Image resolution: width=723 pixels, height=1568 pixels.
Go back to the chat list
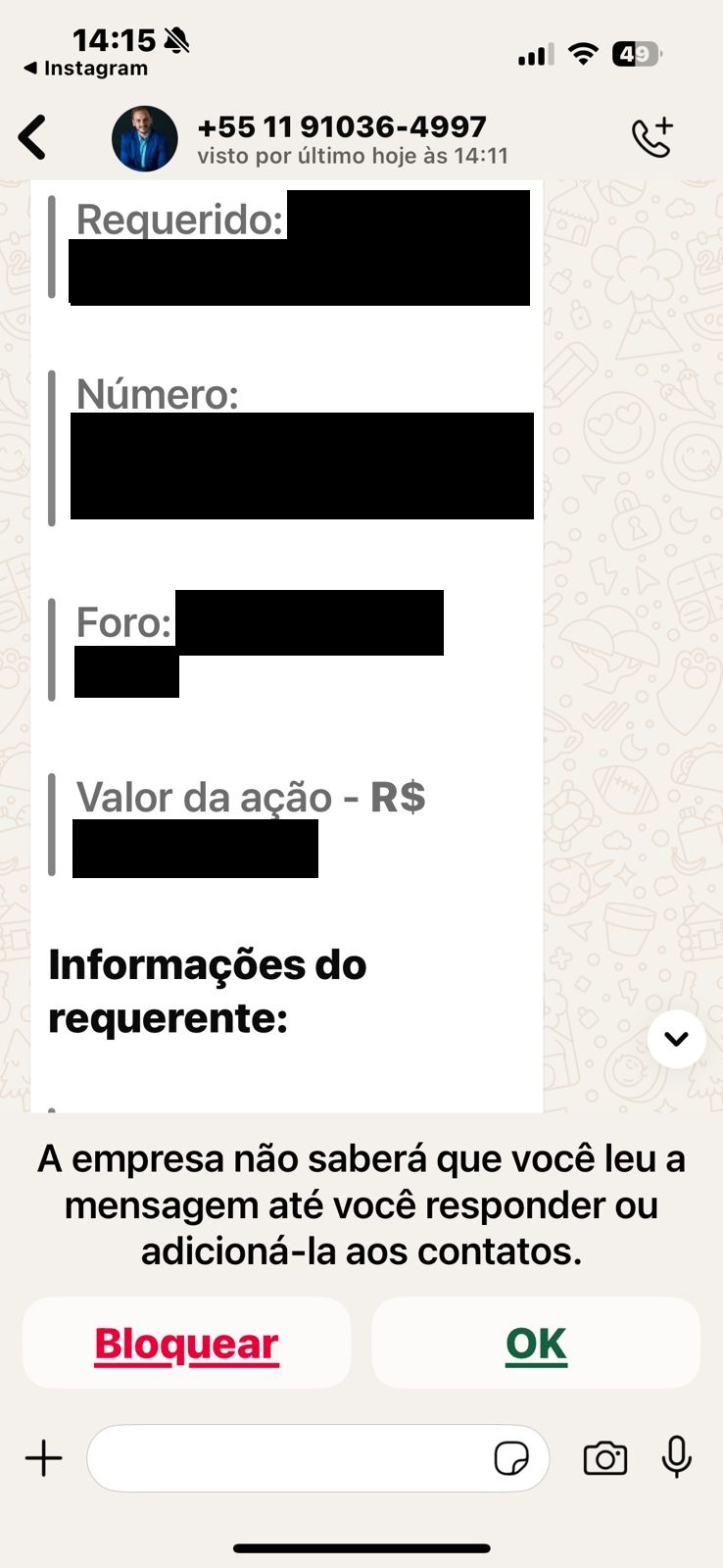32,137
